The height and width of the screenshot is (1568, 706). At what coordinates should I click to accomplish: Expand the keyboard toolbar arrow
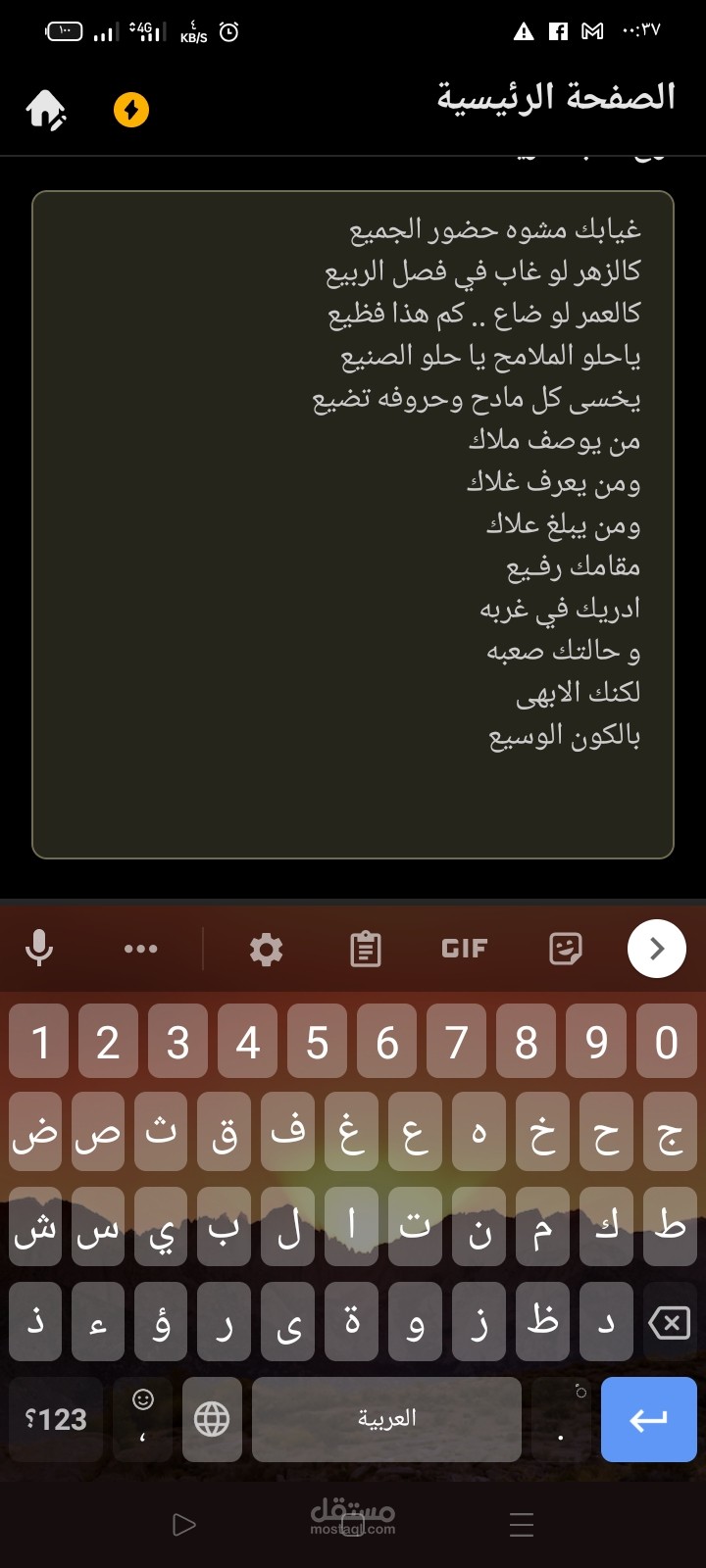(656, 949)
